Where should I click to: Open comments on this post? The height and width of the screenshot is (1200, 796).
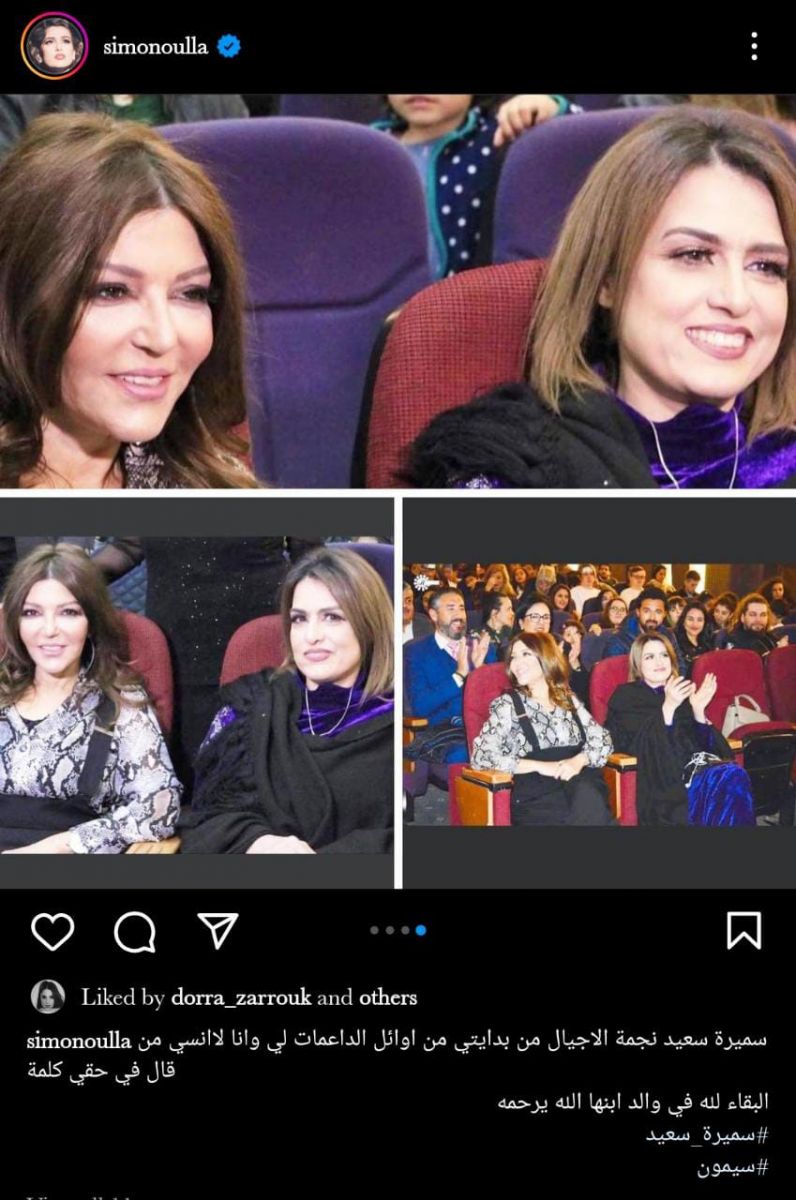[x=135, y=931]
